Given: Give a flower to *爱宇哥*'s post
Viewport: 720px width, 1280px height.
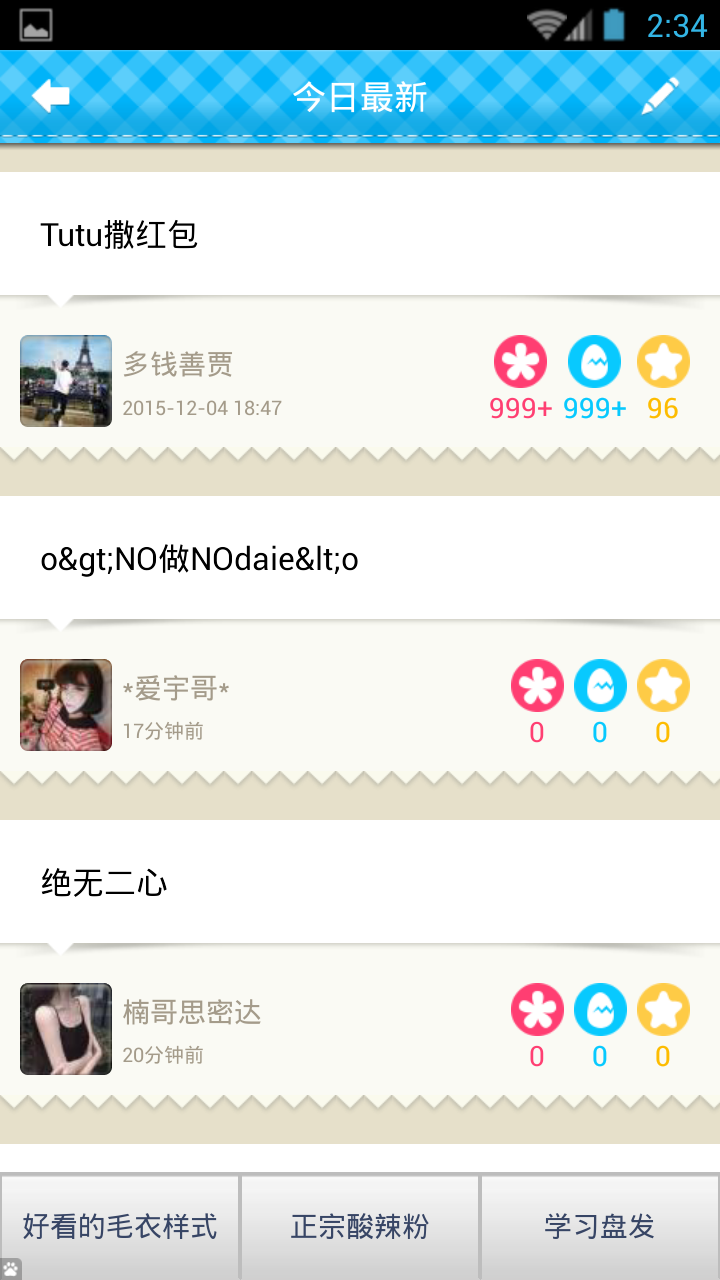Looking at the screenshot, I should coord(537,686).
